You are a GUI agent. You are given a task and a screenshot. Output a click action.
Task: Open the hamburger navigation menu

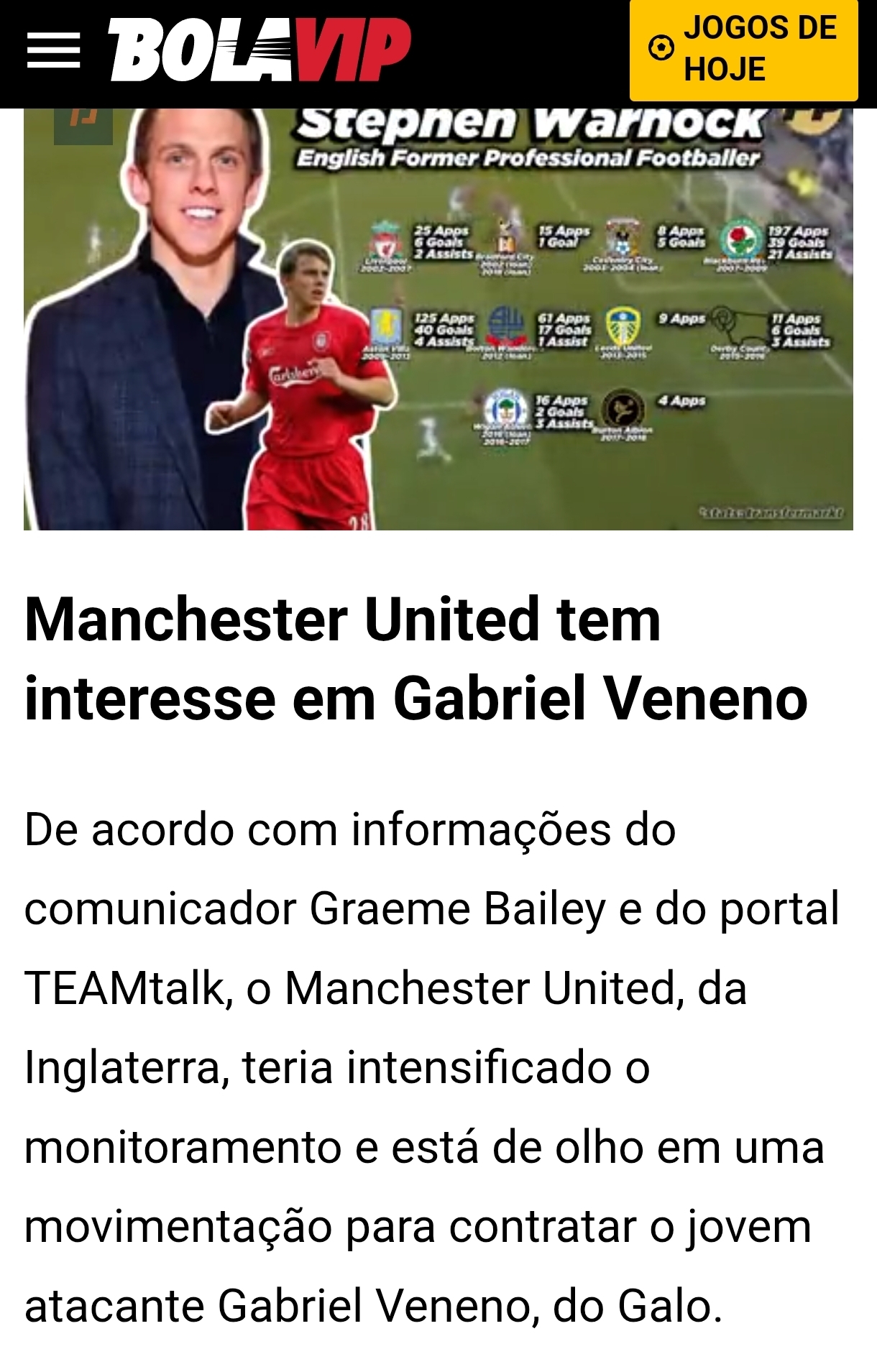53,50
